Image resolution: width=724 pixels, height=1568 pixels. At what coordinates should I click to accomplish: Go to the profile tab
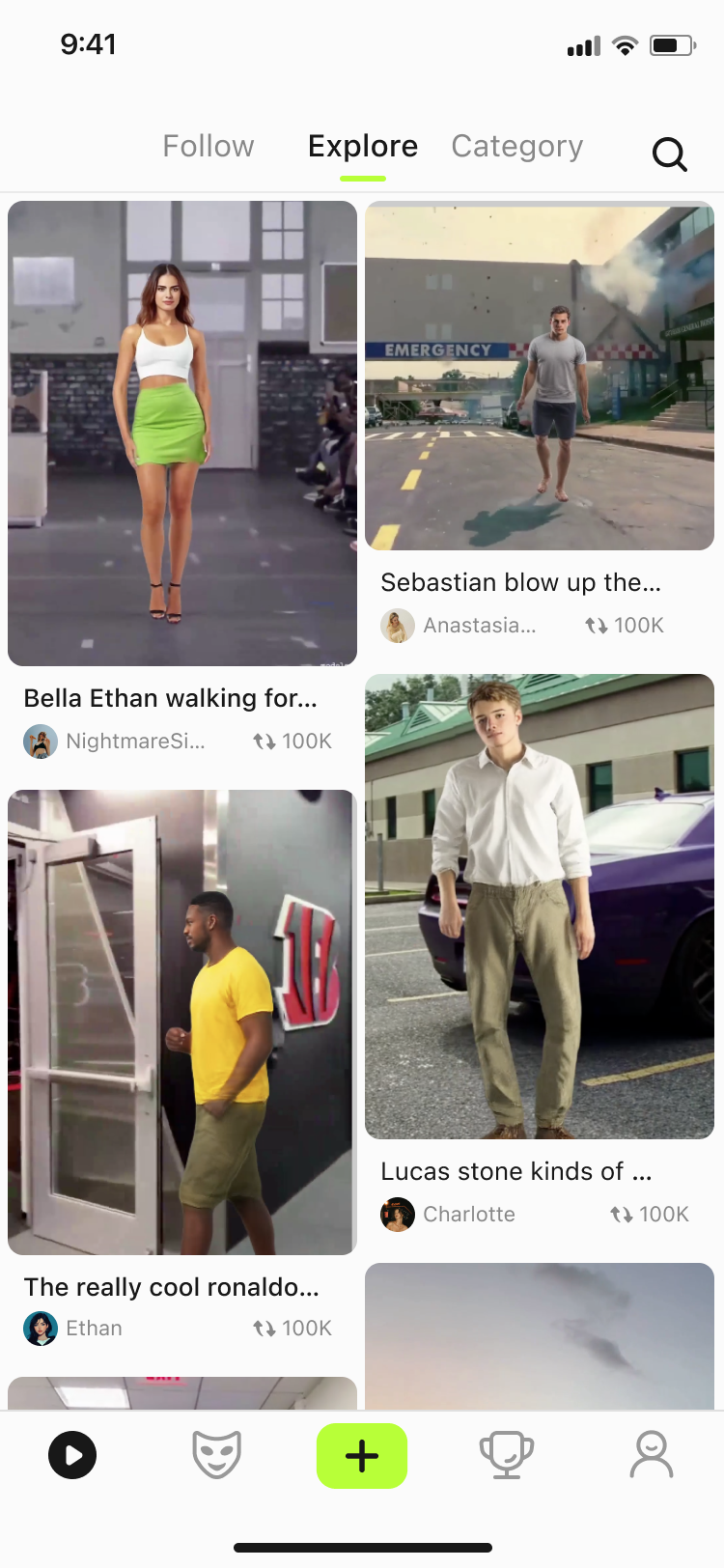(652, 1455)
